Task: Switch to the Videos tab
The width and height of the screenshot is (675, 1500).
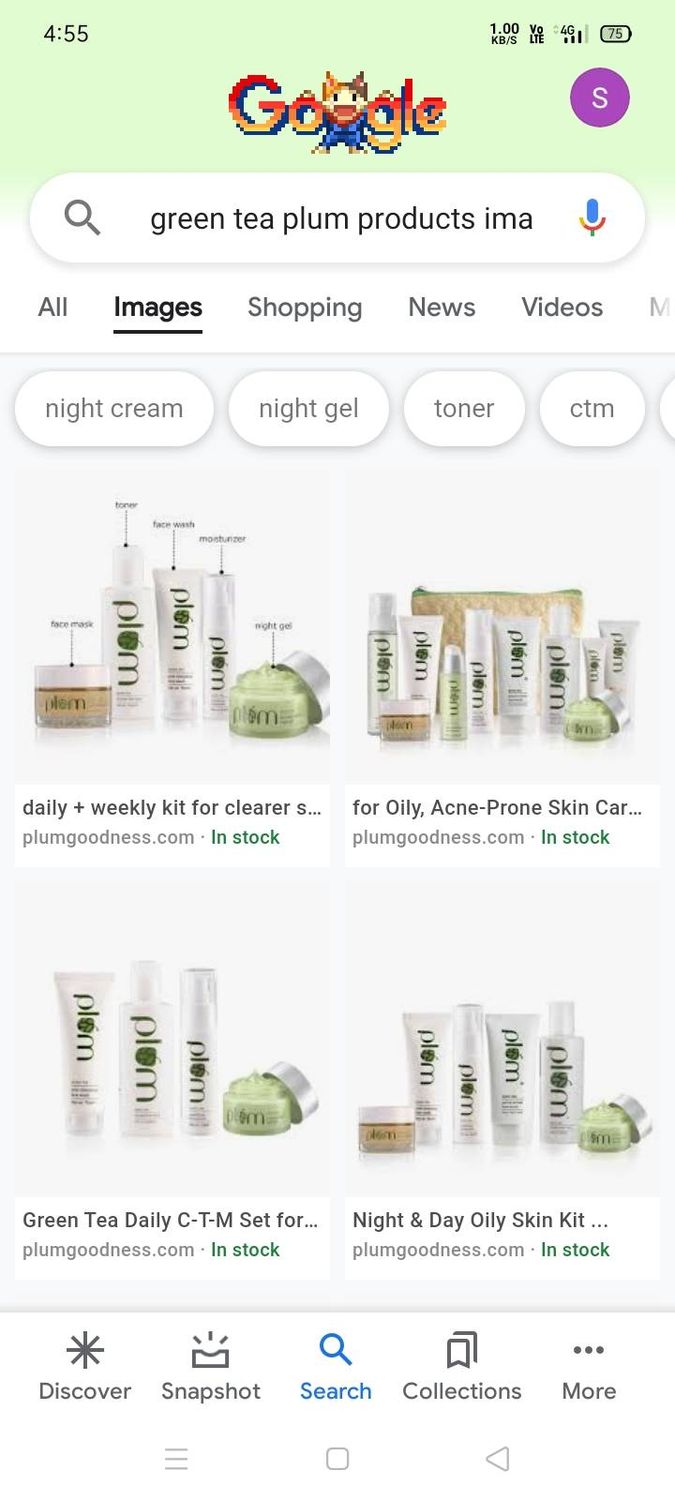Action: click(561, 307)
